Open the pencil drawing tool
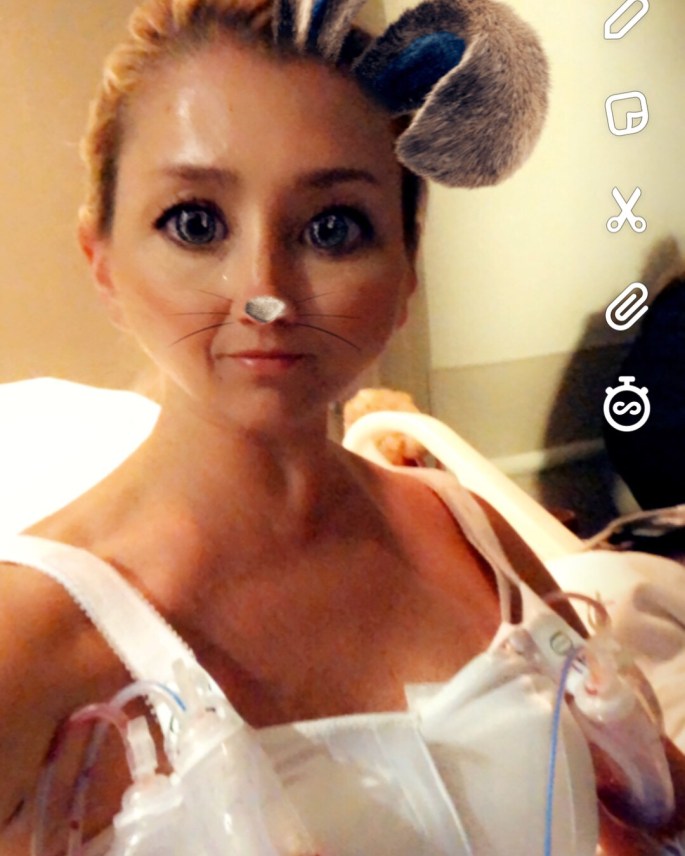685x856 pixels. click(626, 20)
